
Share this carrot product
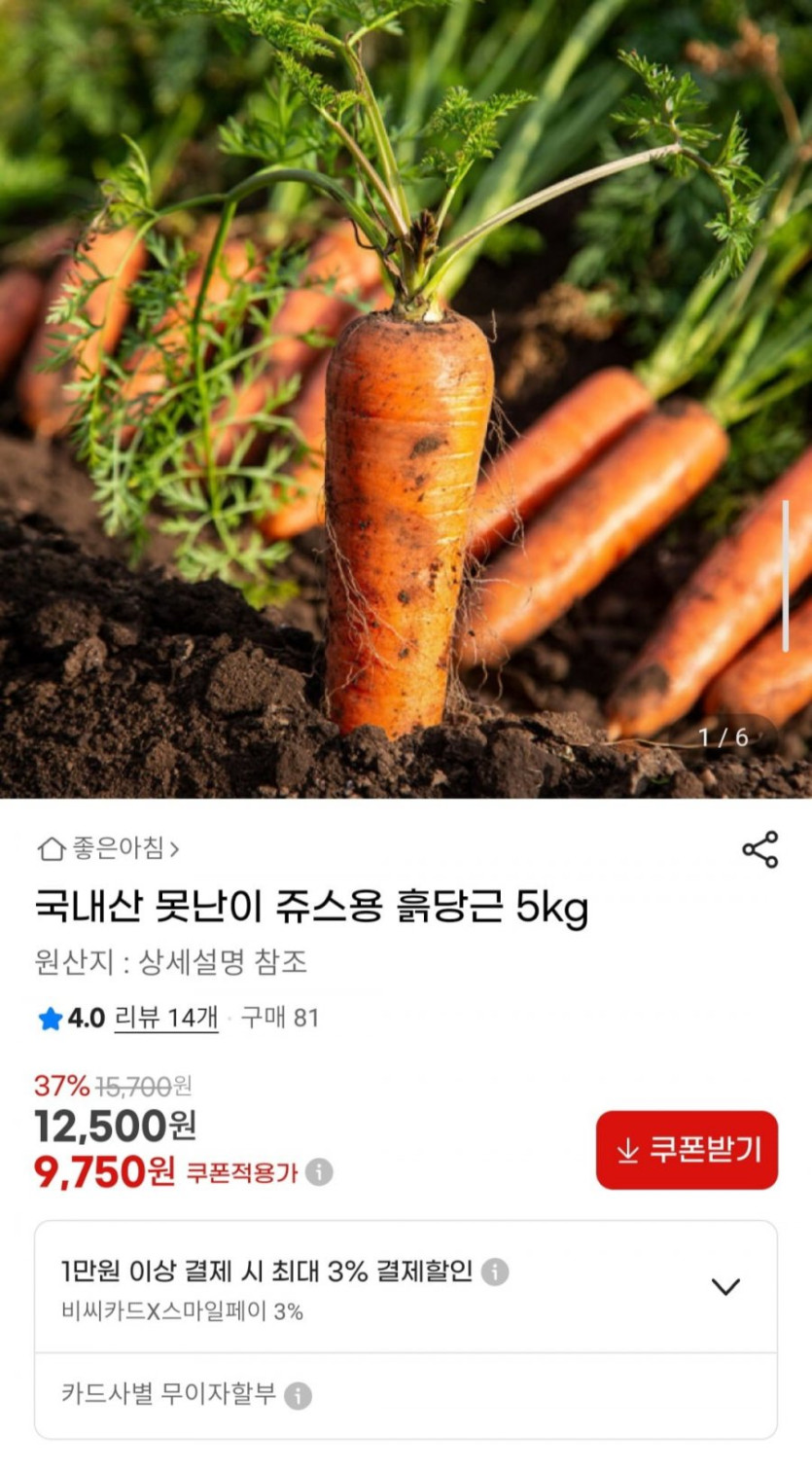point(759,849)
